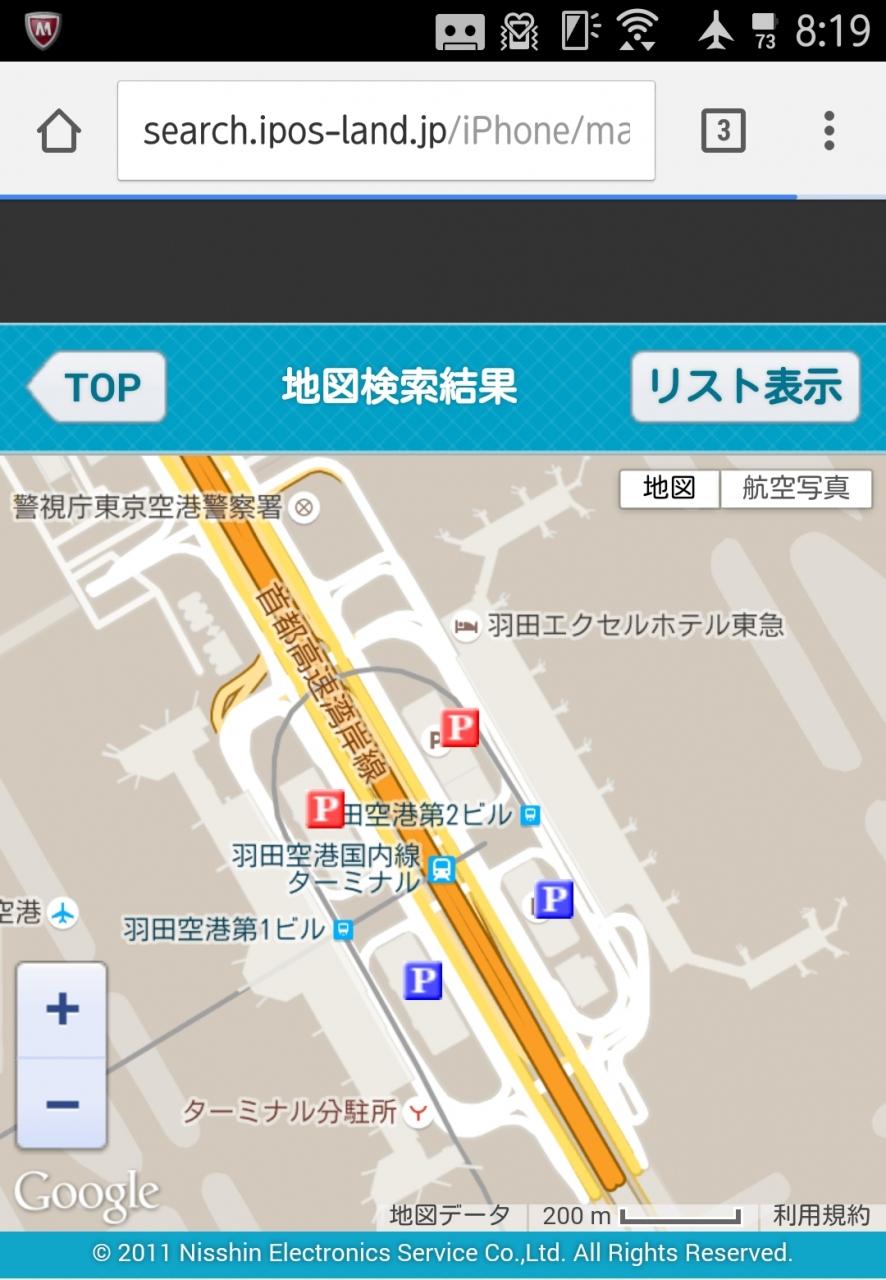Select the 地図 map view
This screenshot has width=886, height=1280.
tap(669, 489)
